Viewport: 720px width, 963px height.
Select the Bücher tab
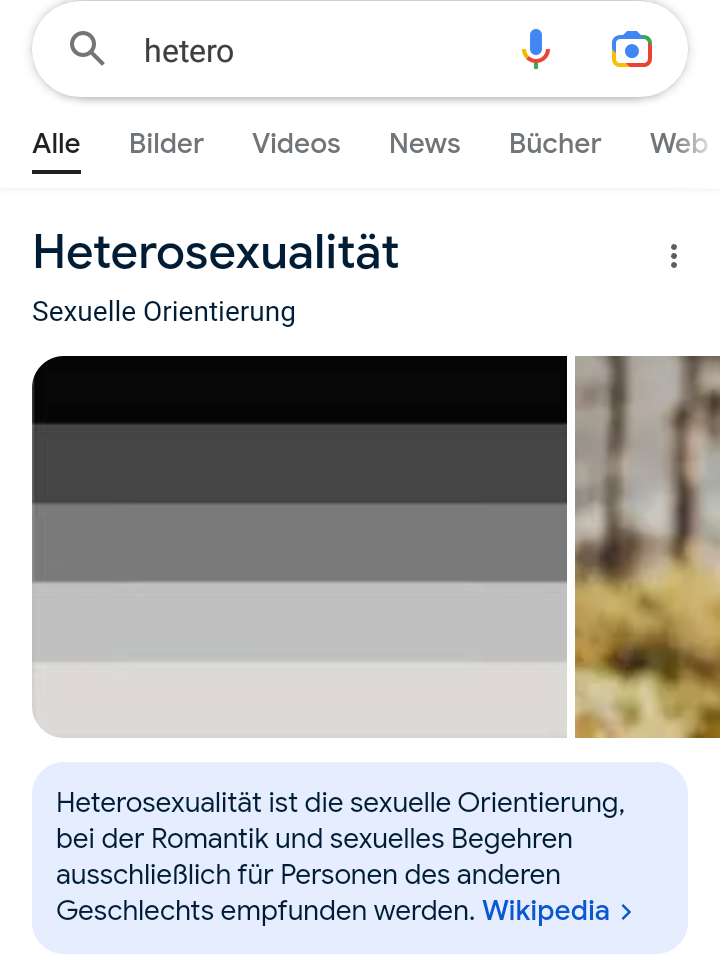coord(555,144)
